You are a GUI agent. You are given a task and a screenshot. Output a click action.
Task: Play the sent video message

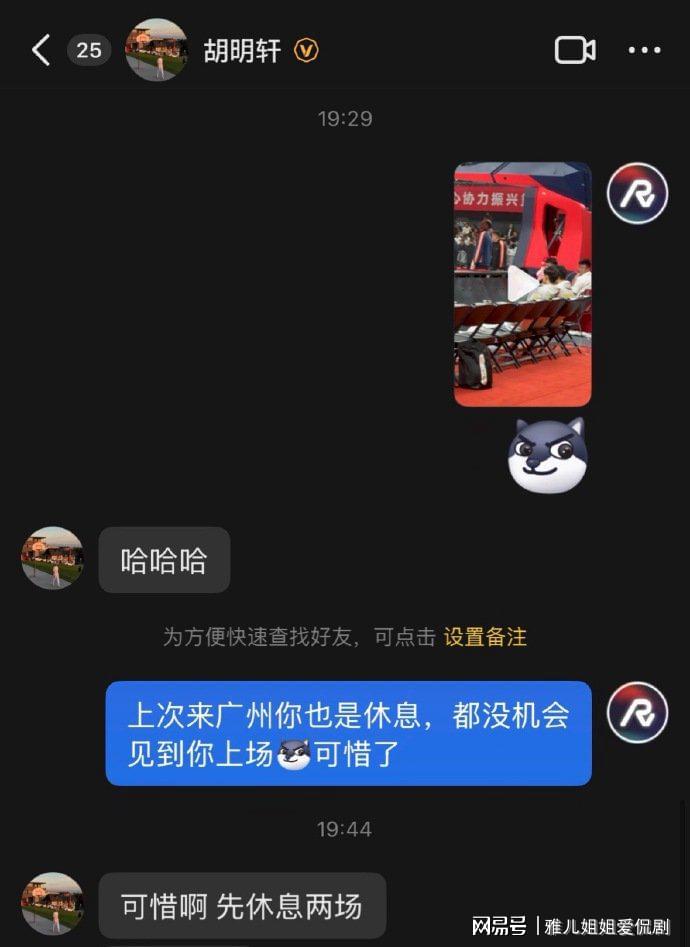point(522,284)
